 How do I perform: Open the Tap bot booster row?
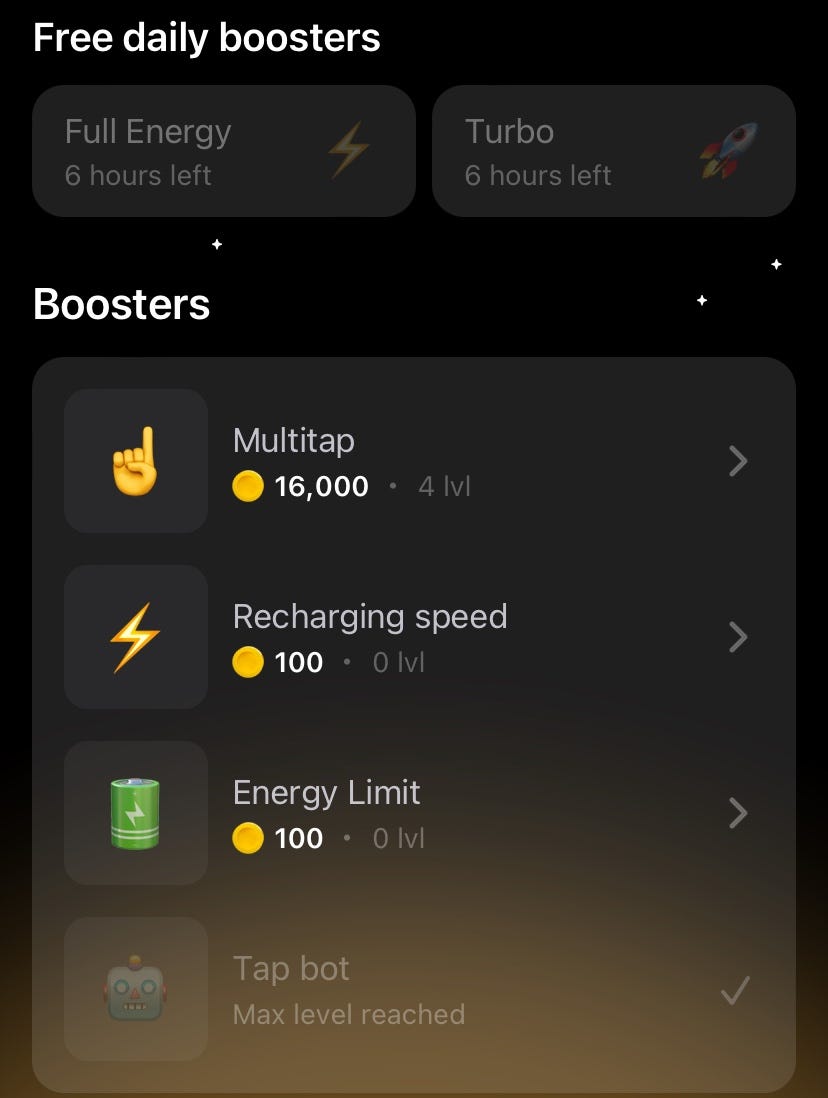tap(413, 990)
